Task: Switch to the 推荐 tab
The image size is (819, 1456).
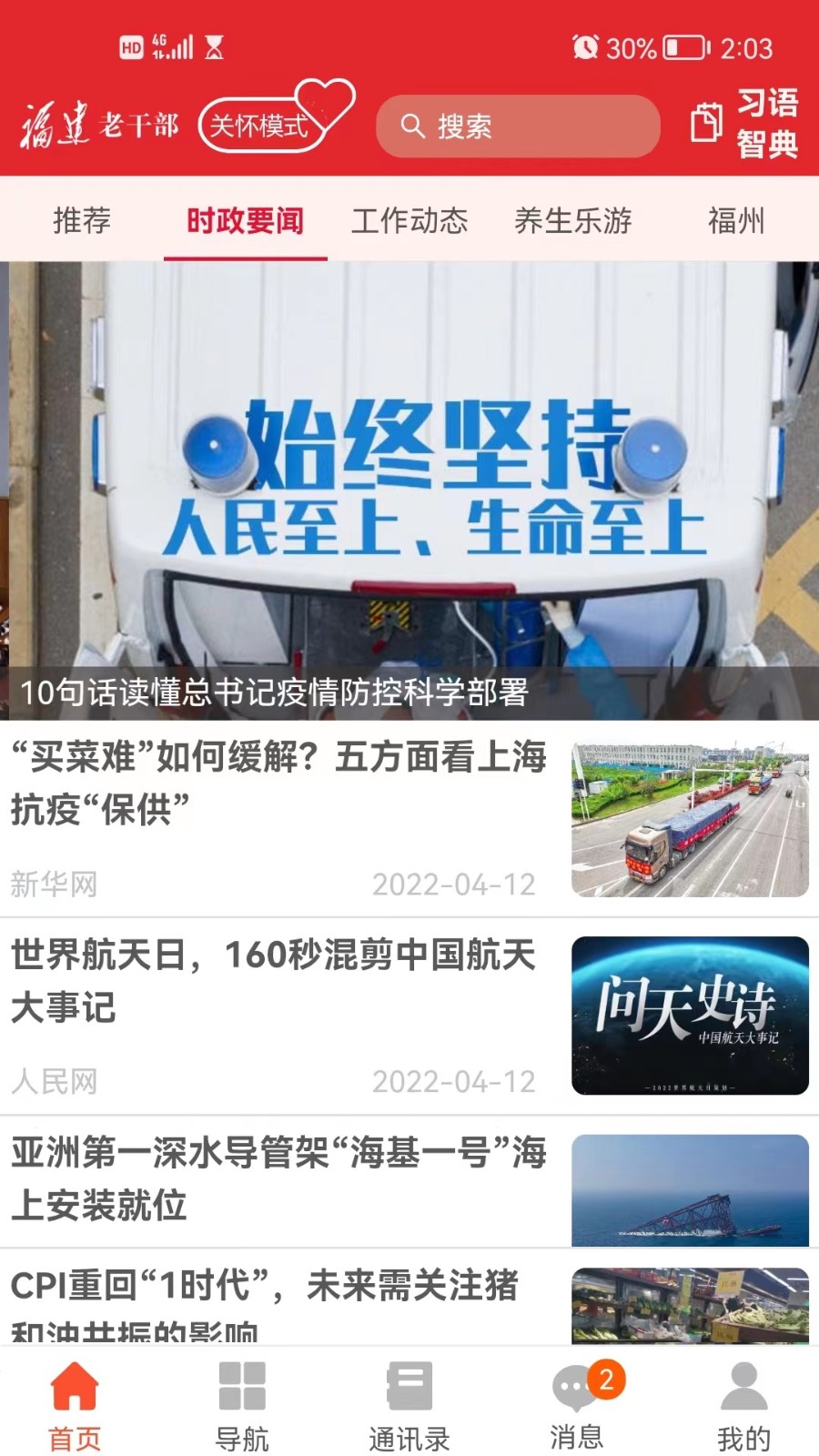Action: (82, 220)
